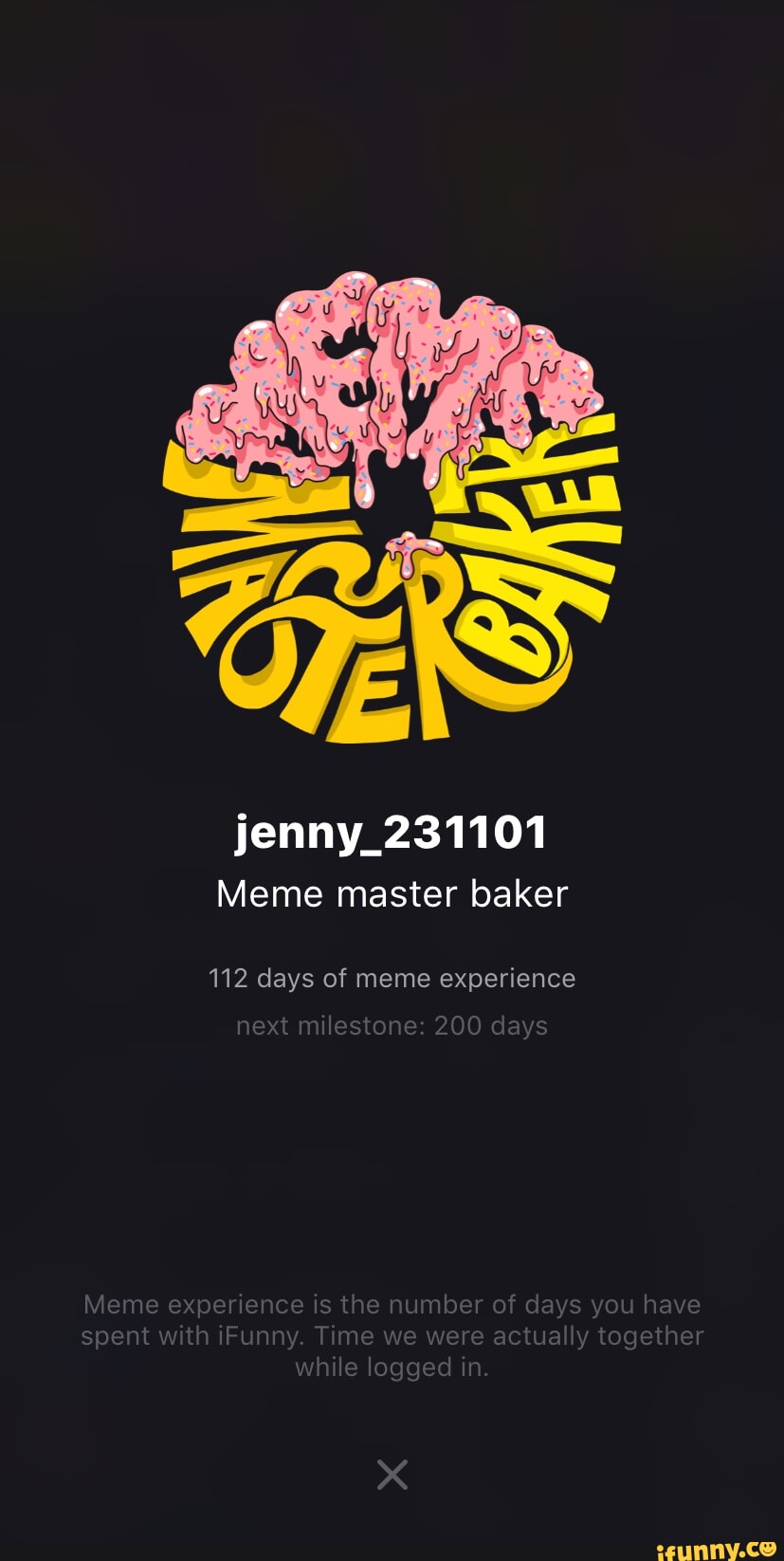This screenshot has height=1561, width=784.
Task: Click the dark background above the badge
Action: (x=392, y=142)
